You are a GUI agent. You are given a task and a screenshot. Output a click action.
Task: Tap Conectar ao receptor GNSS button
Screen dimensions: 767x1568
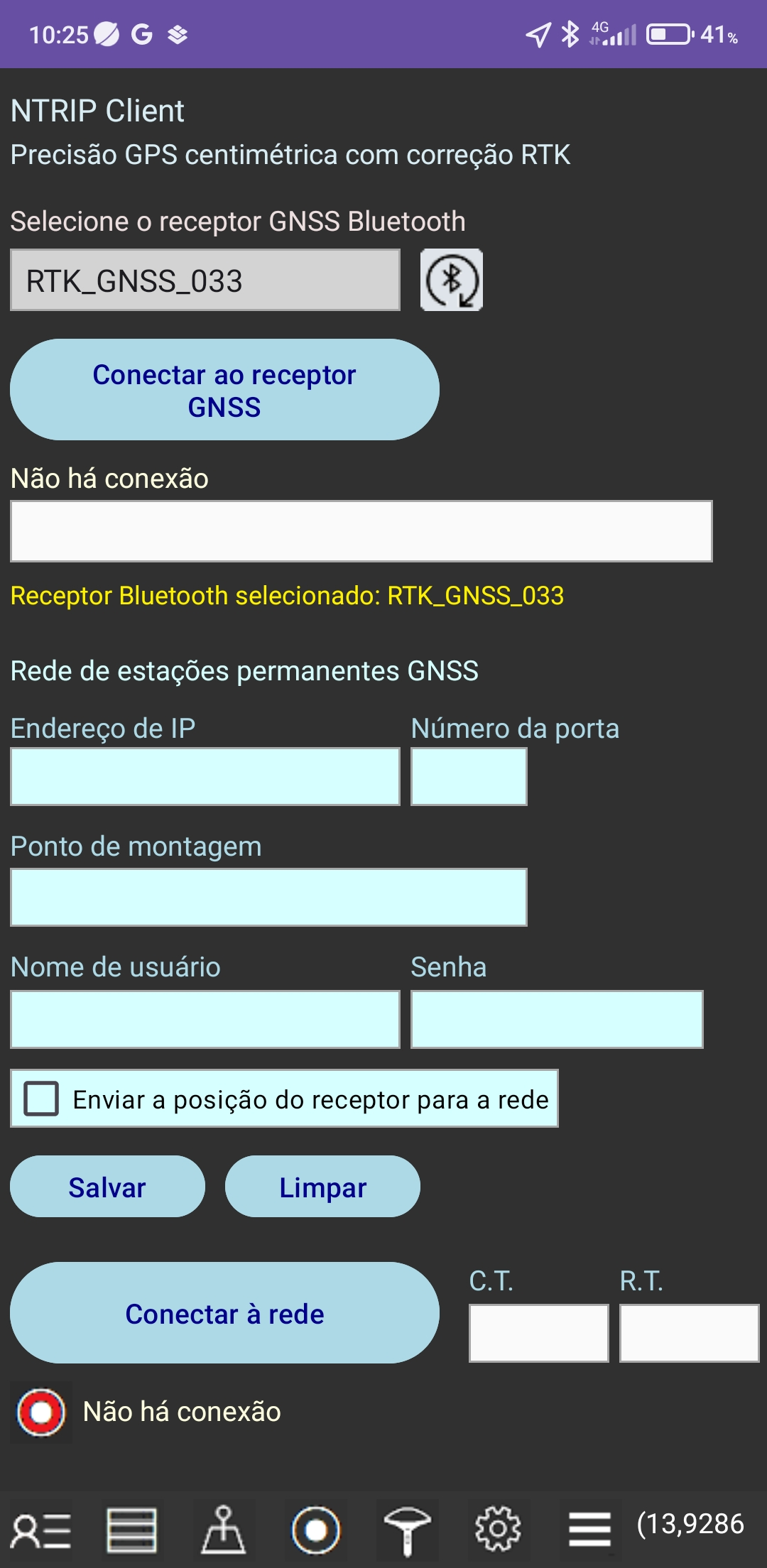click(224, 390)
